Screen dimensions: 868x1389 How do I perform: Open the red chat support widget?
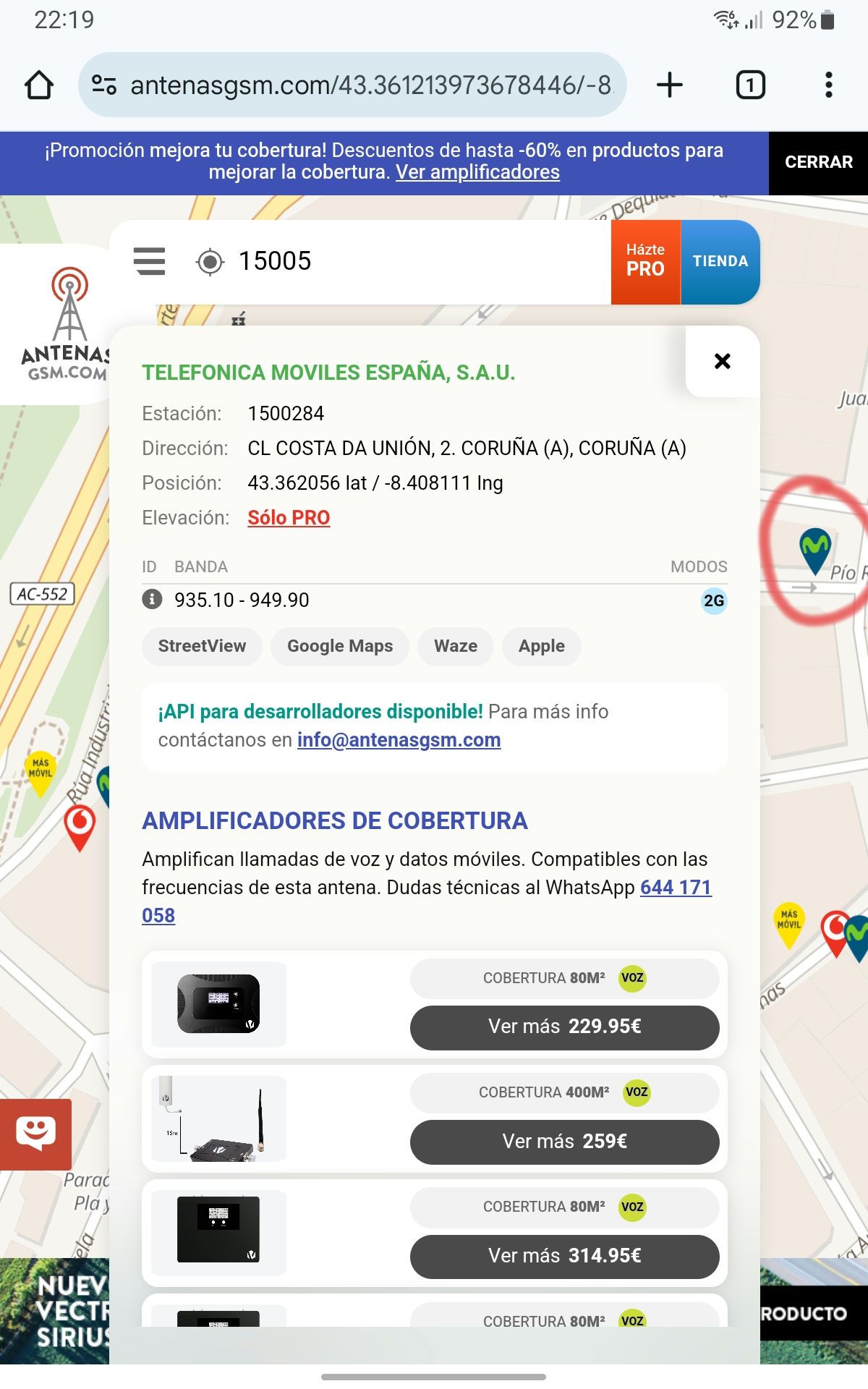[35, 1134]
